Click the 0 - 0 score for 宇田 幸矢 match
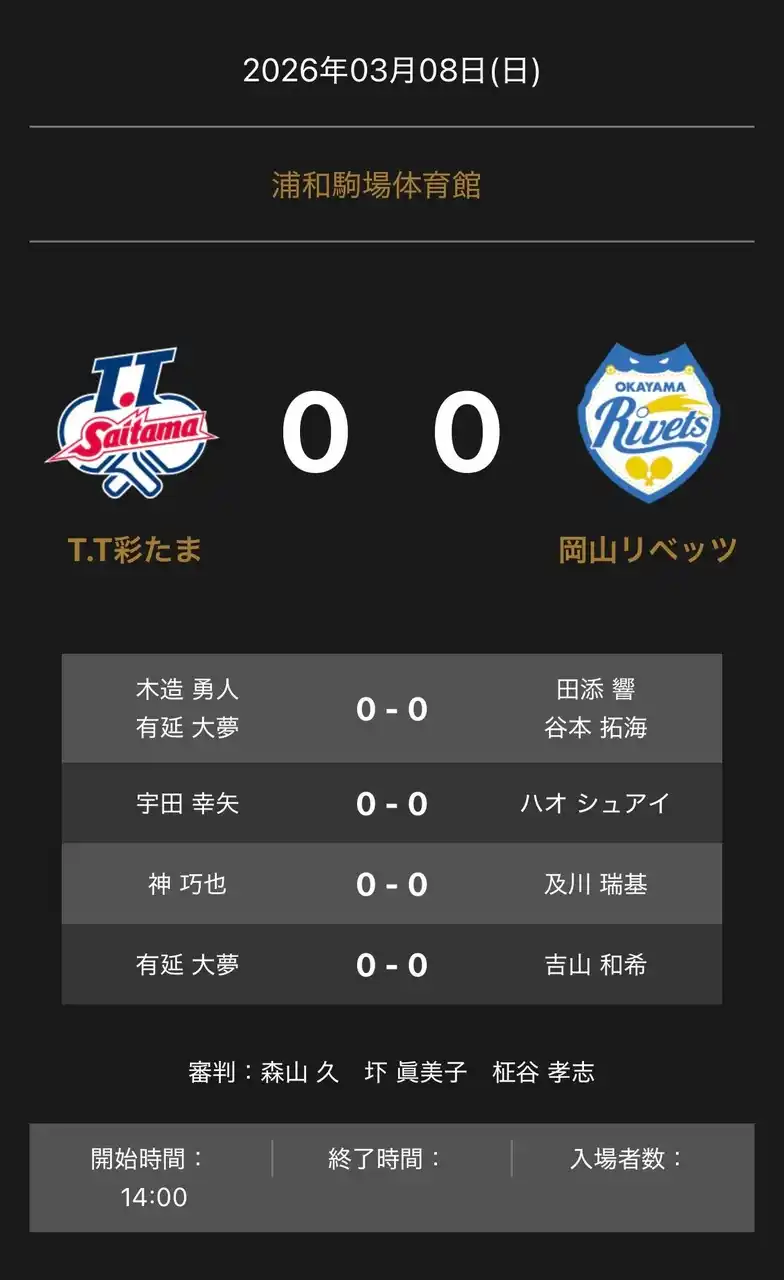784x1280 pixels. coord(392,803)
